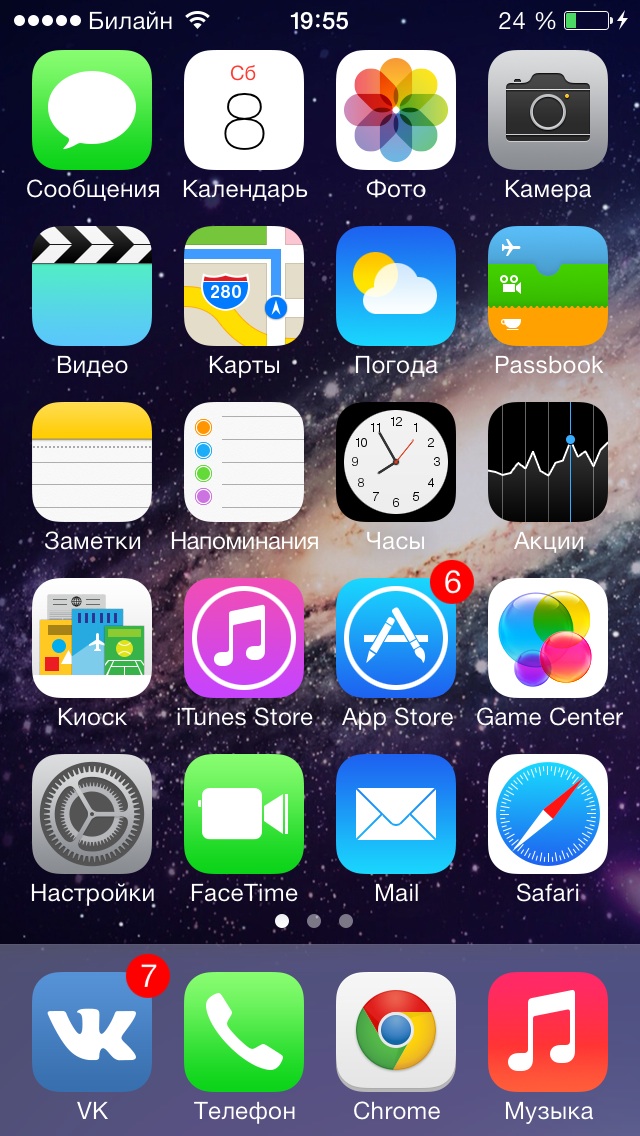Open App Store with 6 updates
The image size is (640, 1136).
(396, 638)
